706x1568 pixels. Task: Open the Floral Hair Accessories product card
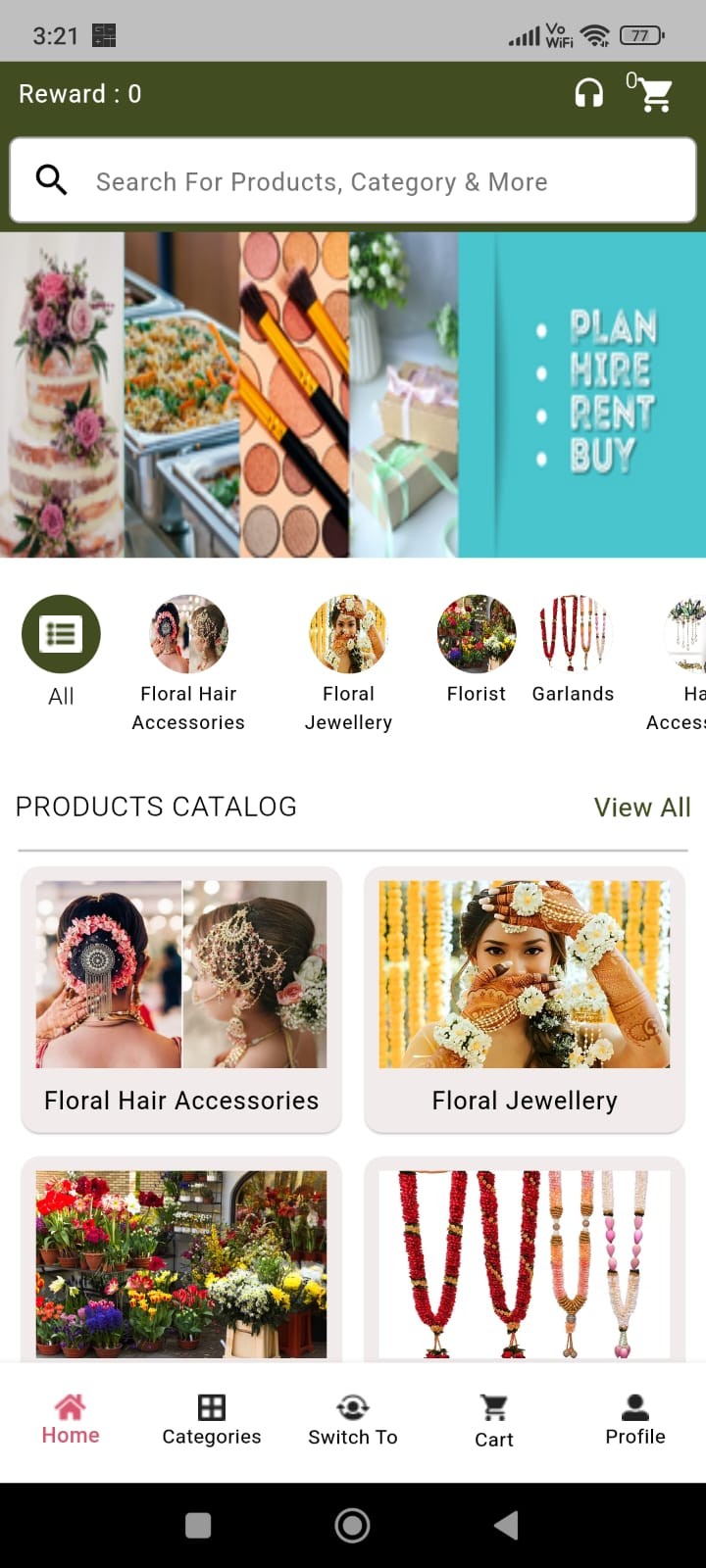point(181,1000)
